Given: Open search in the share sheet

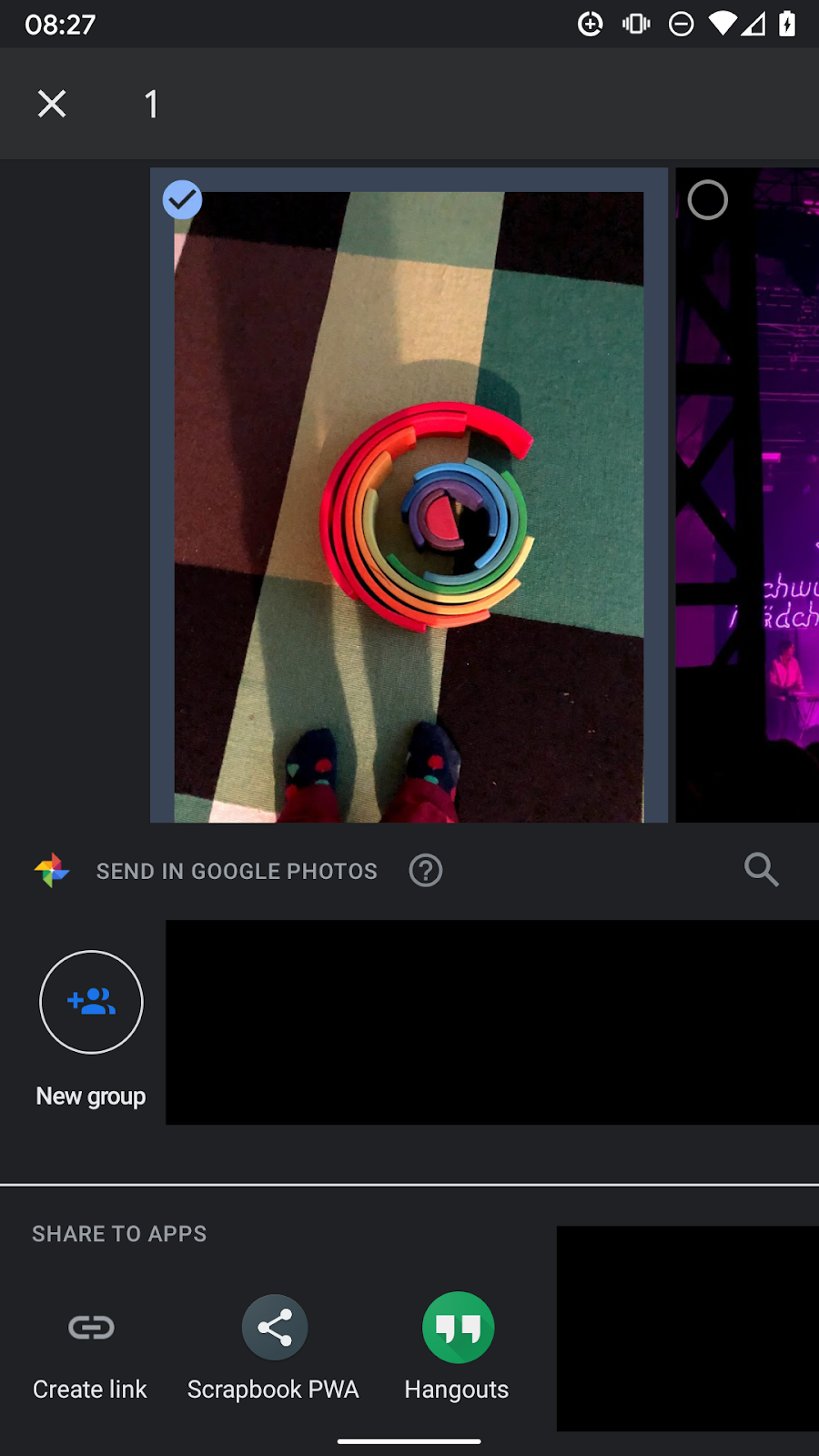Looking at the screenshot, I should coord(762,870).
